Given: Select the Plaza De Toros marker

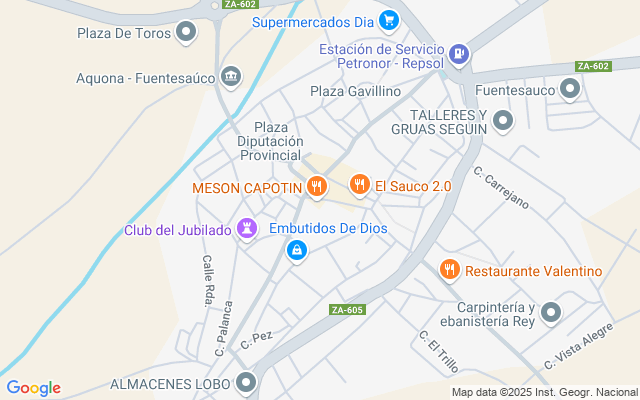Looking at the screenshot, I should pos(185,33).
